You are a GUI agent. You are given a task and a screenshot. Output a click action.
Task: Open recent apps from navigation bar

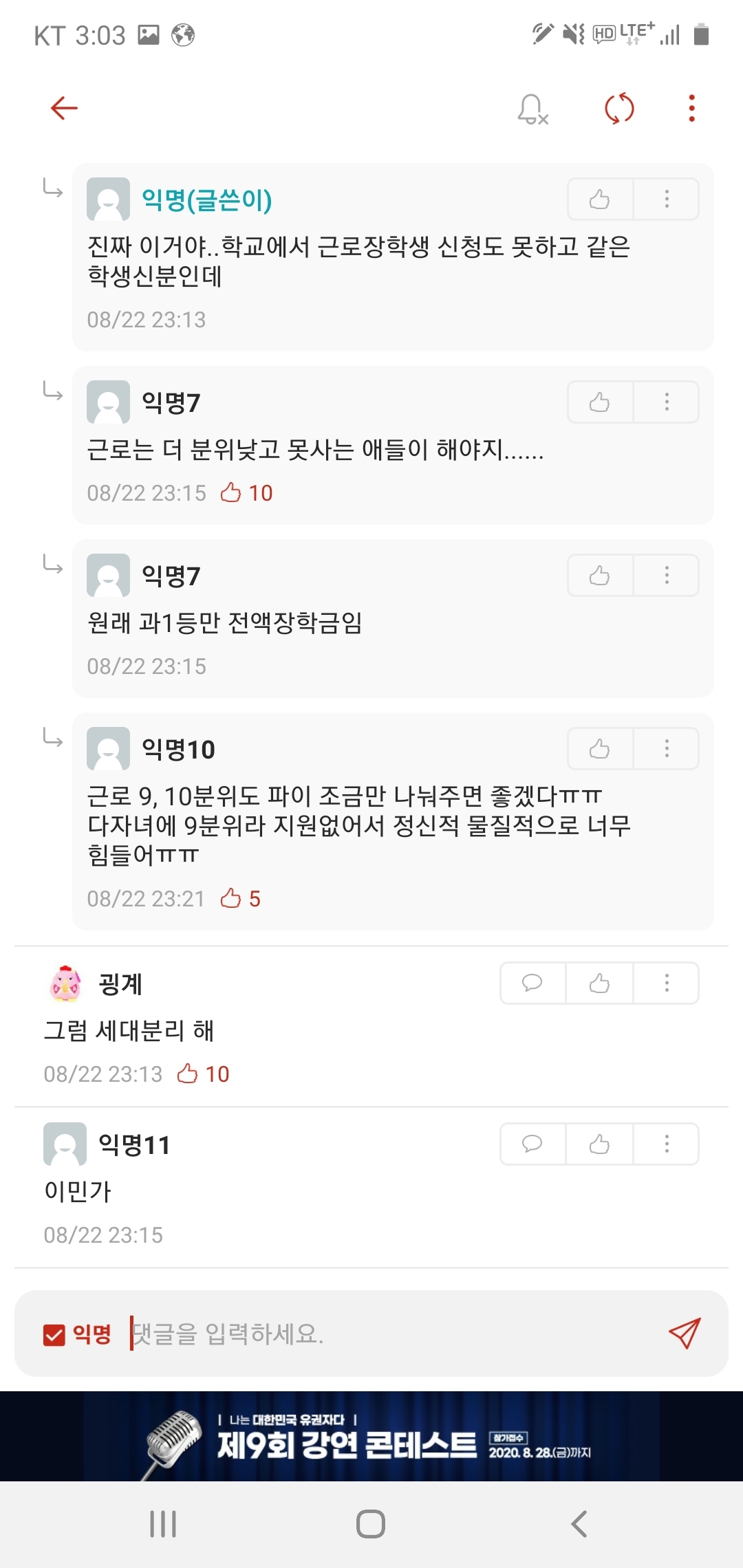[x=163, y=1524]
